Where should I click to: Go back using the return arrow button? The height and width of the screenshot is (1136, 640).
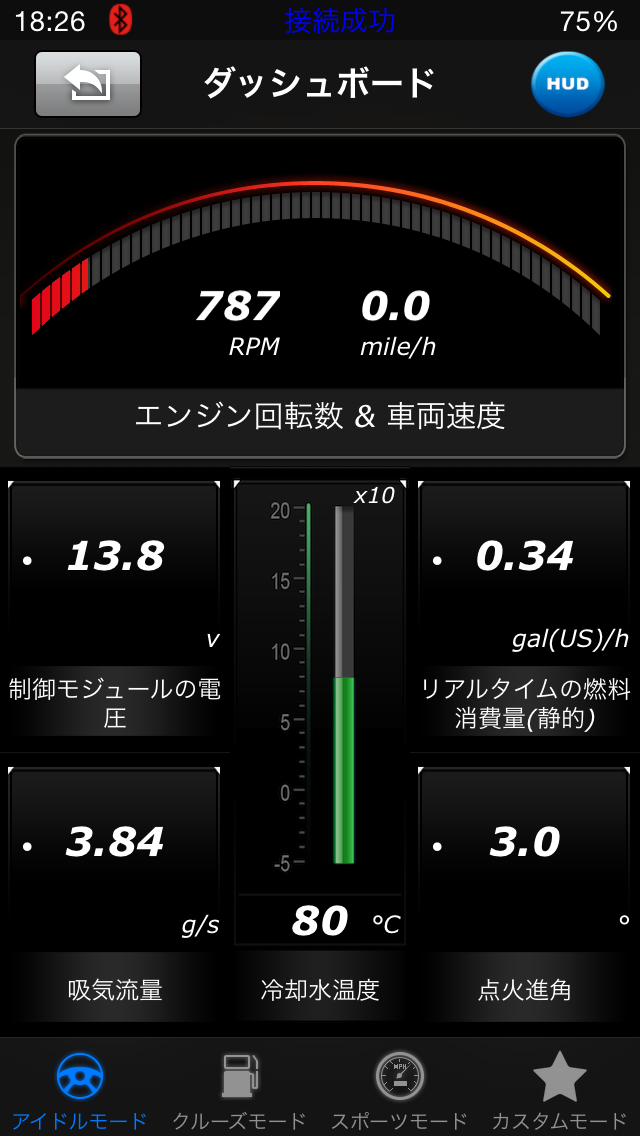click(x=88, y=84)
